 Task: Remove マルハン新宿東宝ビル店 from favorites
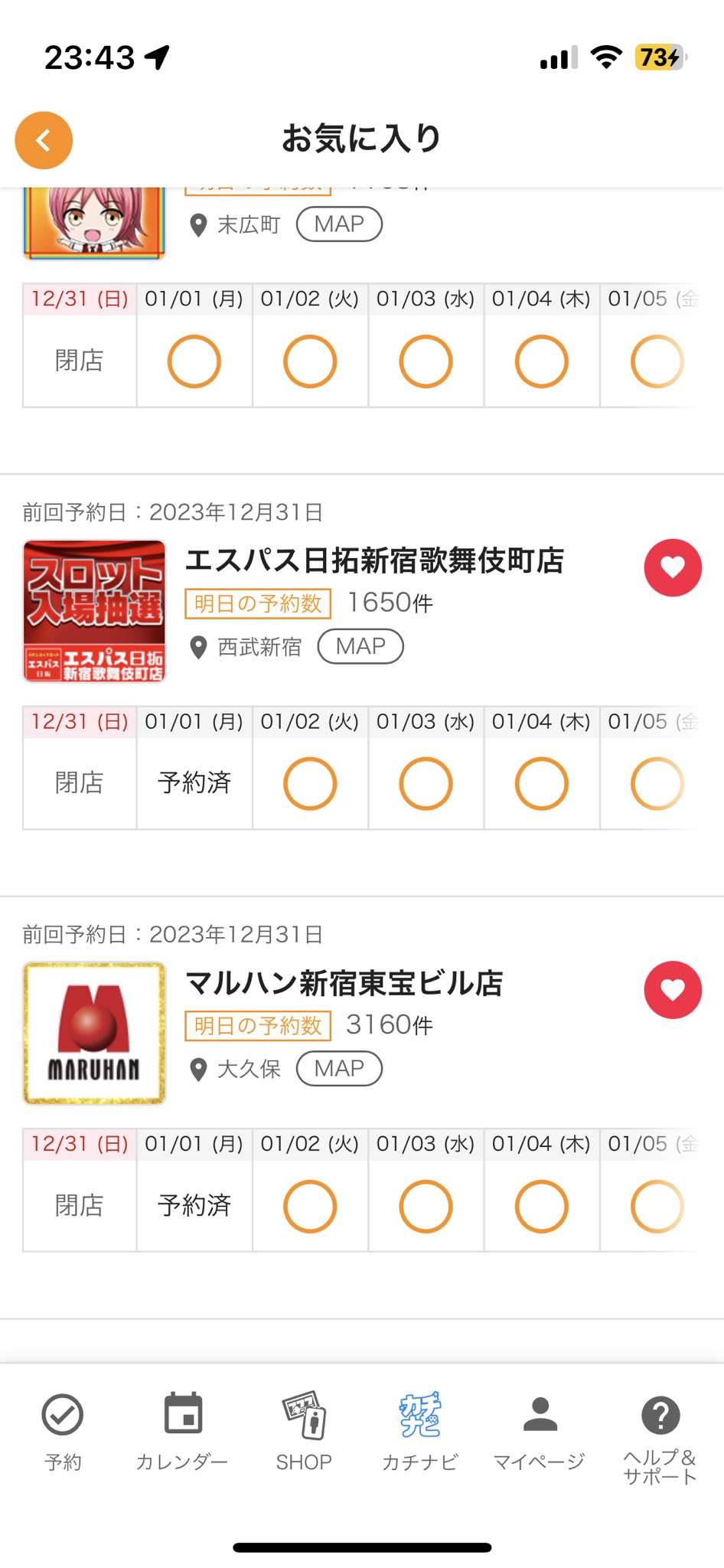pos(673,989)
